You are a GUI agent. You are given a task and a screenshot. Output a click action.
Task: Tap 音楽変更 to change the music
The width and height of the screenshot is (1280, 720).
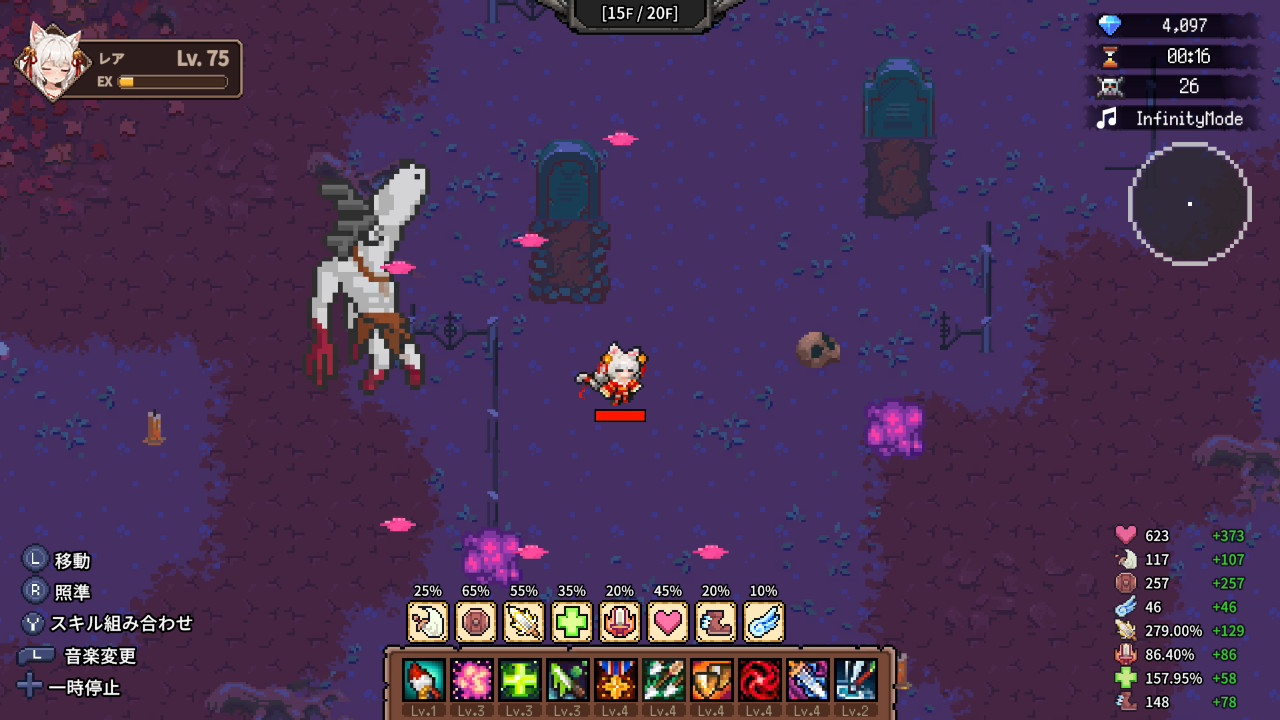[x=99, y=656]
